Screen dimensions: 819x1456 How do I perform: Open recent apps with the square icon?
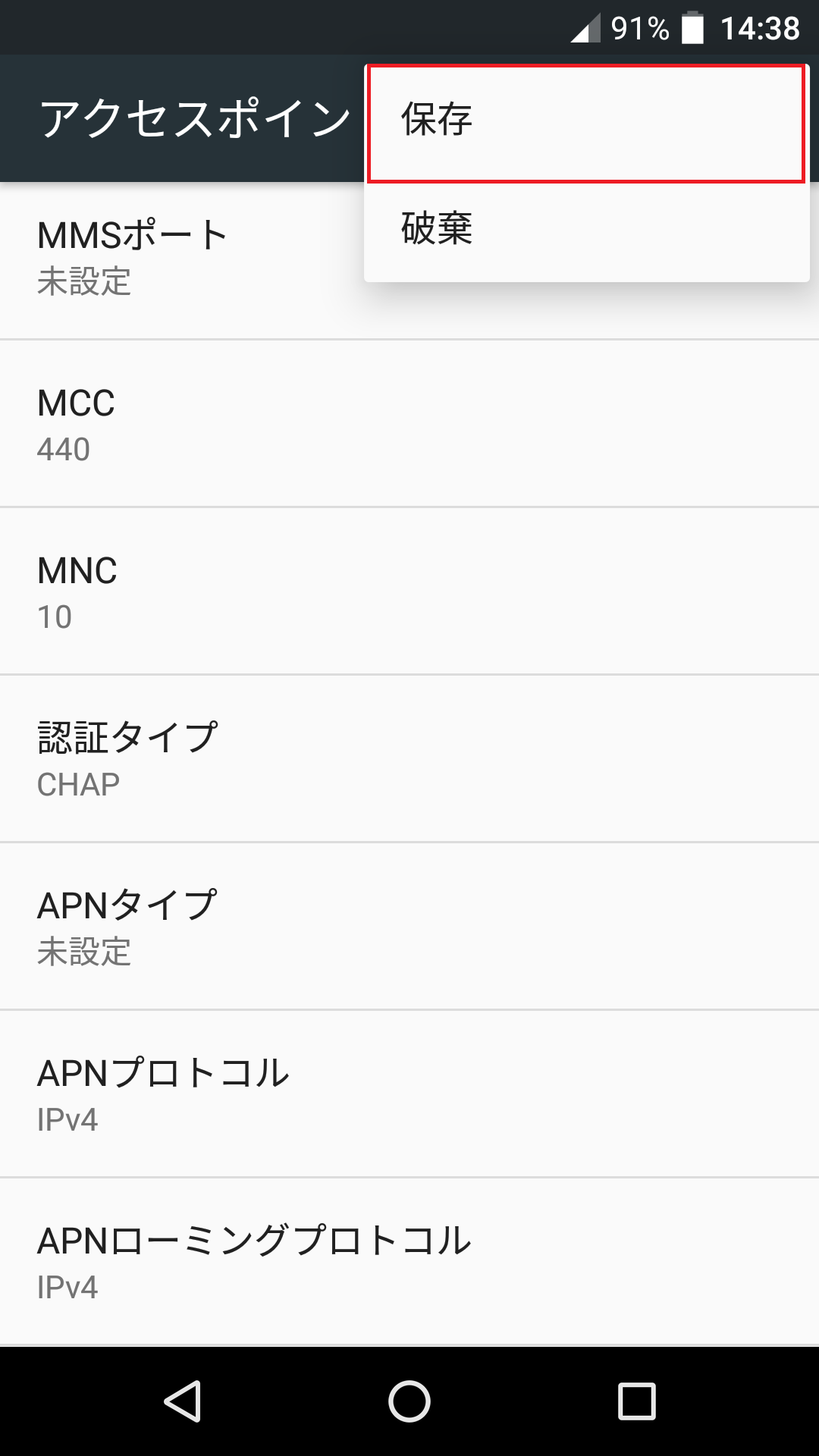coord(637,1400)
